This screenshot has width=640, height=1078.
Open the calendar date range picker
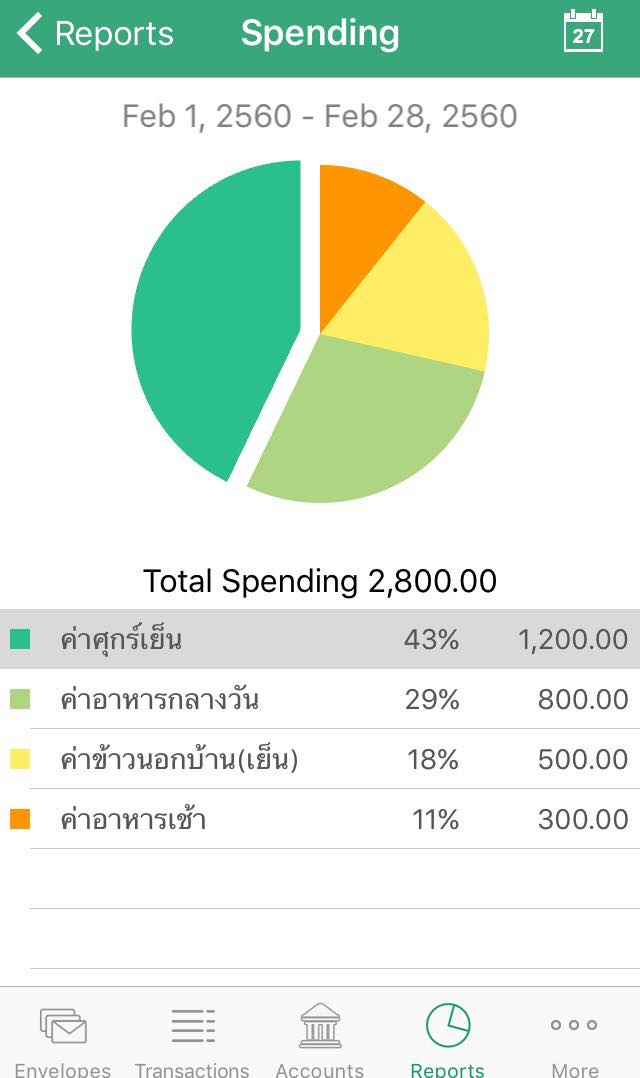click(x=583, y=32)
